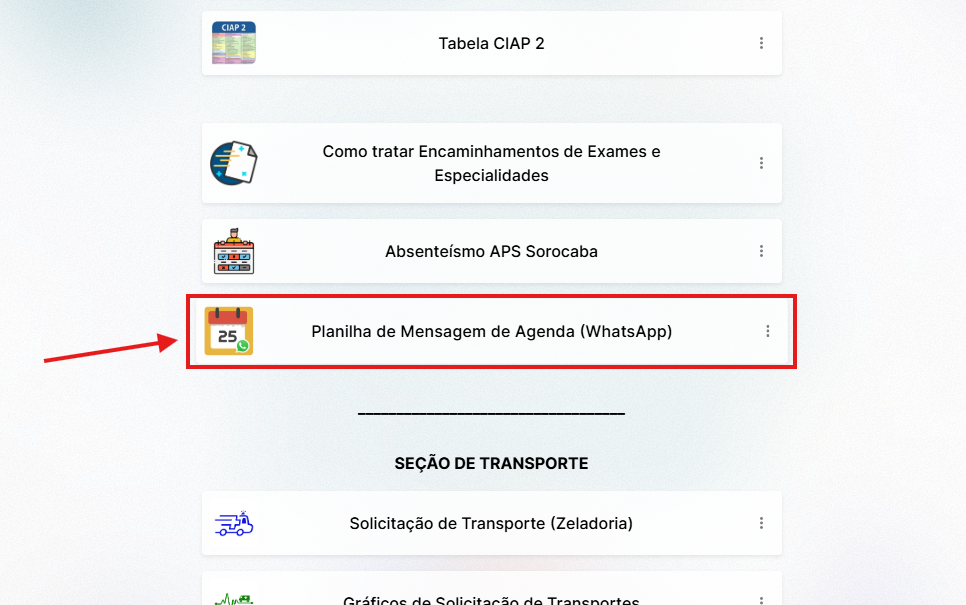Open options for Tabela CIAP 2

click(761, 44)
